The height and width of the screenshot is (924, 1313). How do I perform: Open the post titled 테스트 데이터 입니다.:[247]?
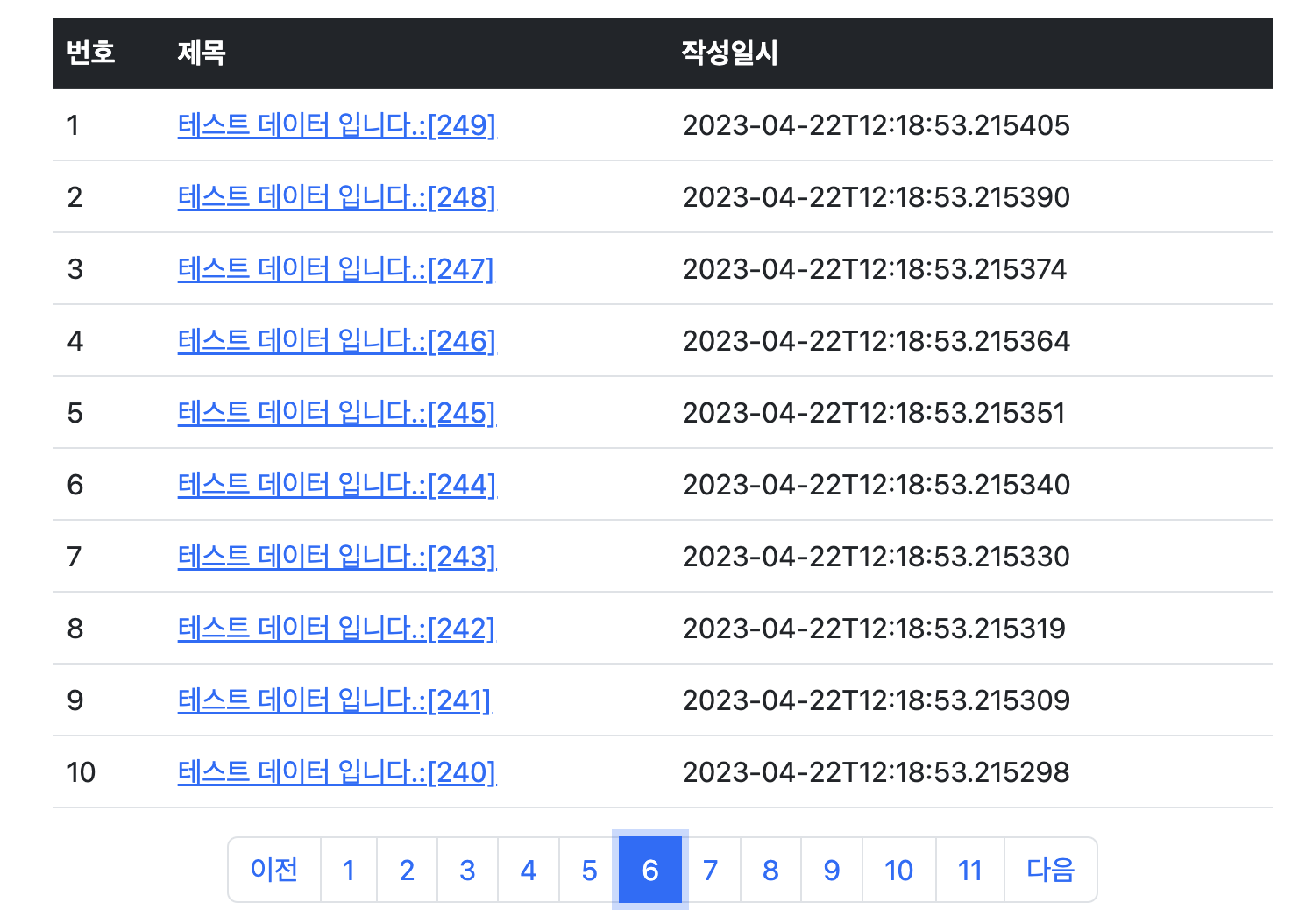click(x=336, y=269)
